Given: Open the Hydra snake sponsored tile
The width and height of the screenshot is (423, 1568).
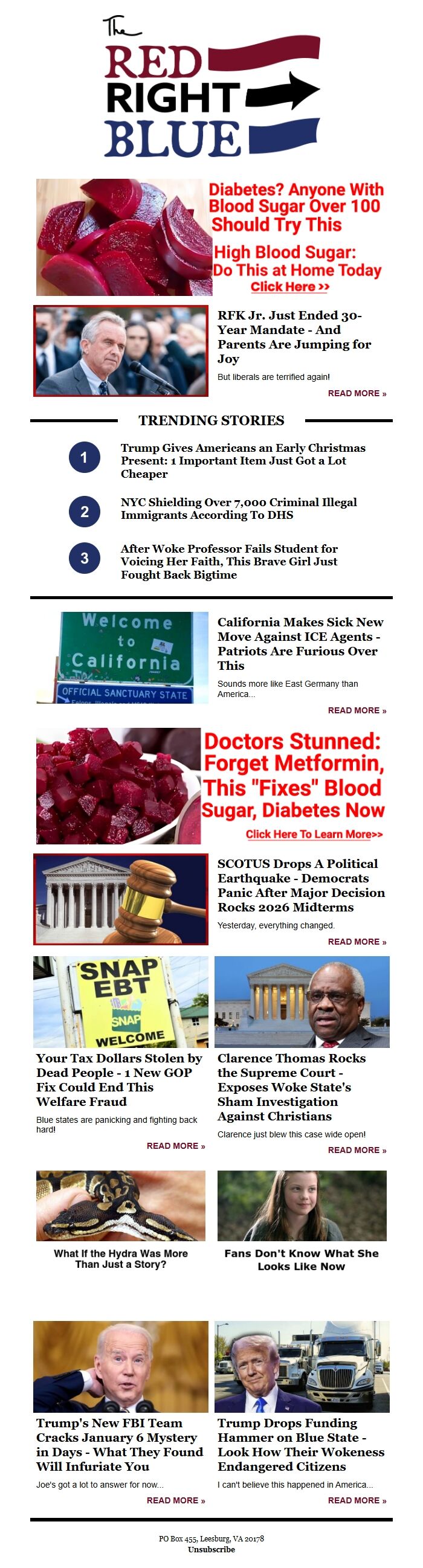Looking at the screenshot, I should pyautogui.click(x=120, y=1205).
